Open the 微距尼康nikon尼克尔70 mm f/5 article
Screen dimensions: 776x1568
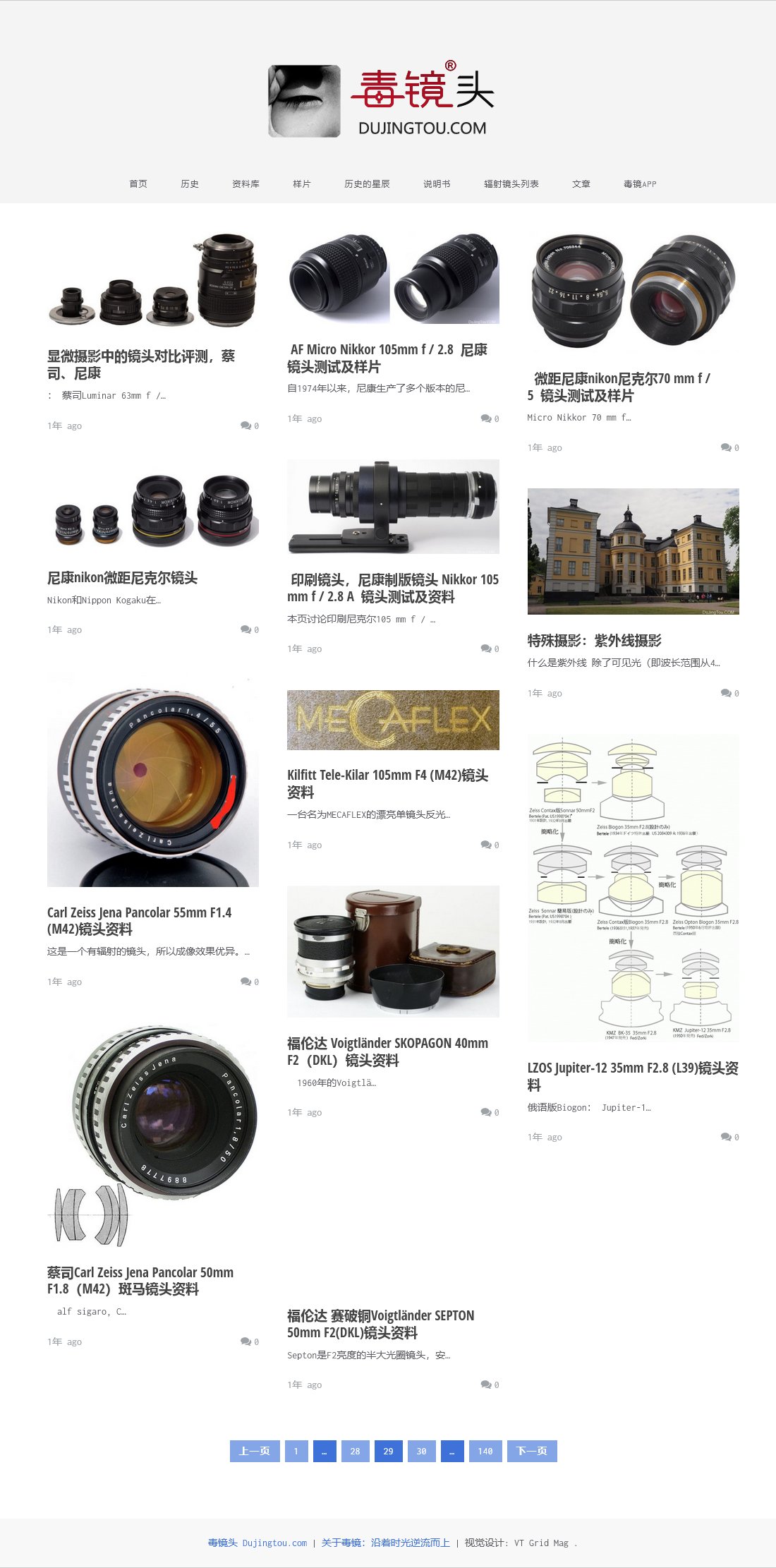click(x=619, y=387)
